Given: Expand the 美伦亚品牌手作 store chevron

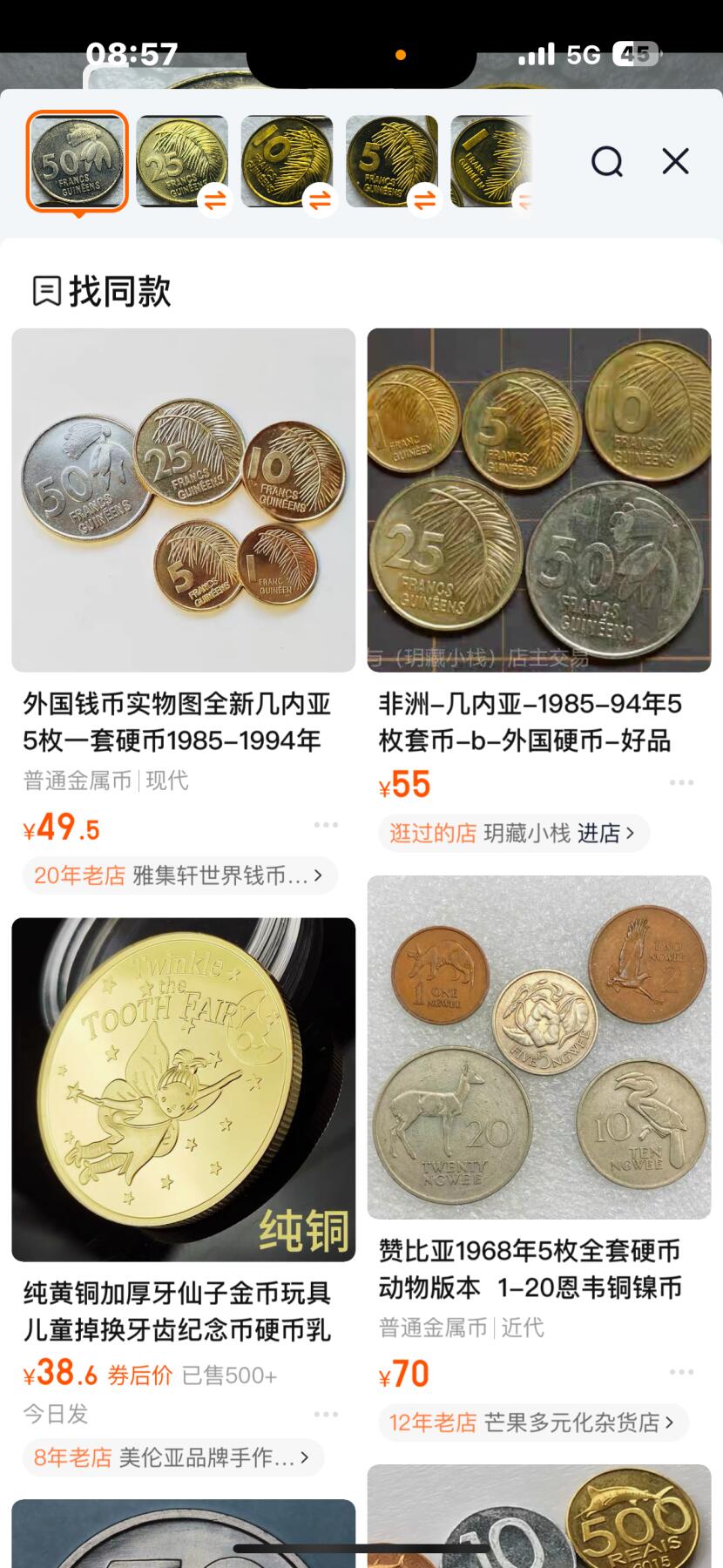Looking at the screenshot, I should (302, 1457).
